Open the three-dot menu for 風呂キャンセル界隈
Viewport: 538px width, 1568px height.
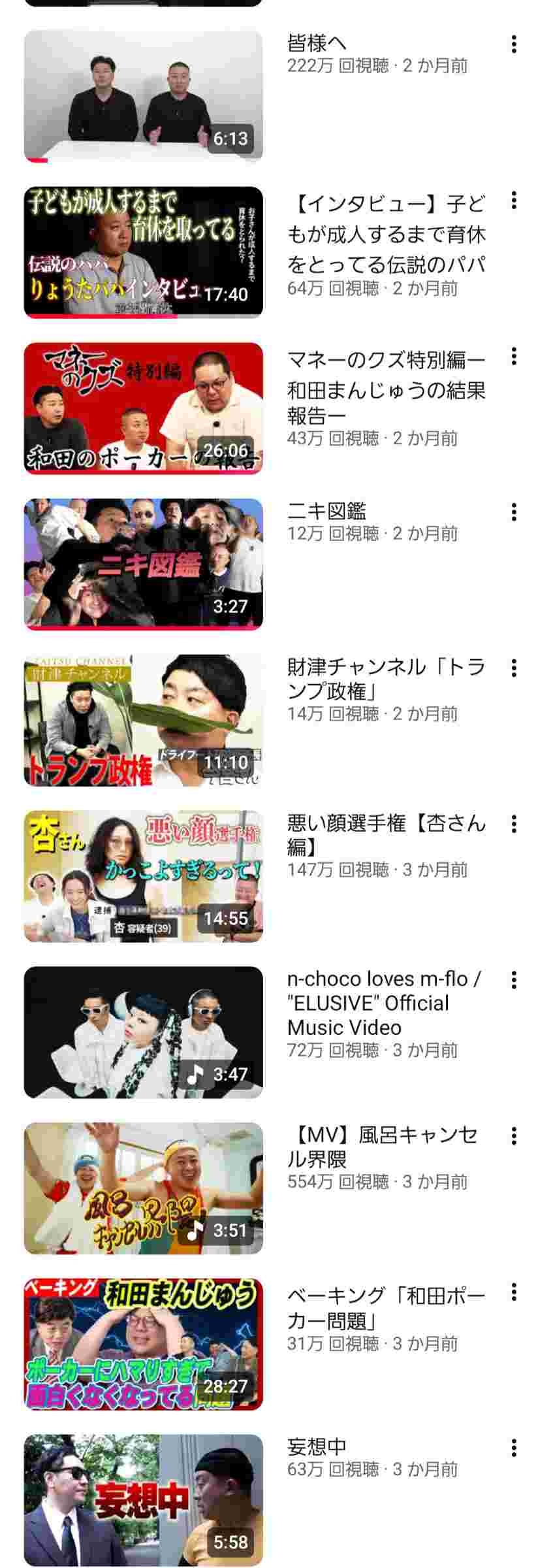[514, 1136]
